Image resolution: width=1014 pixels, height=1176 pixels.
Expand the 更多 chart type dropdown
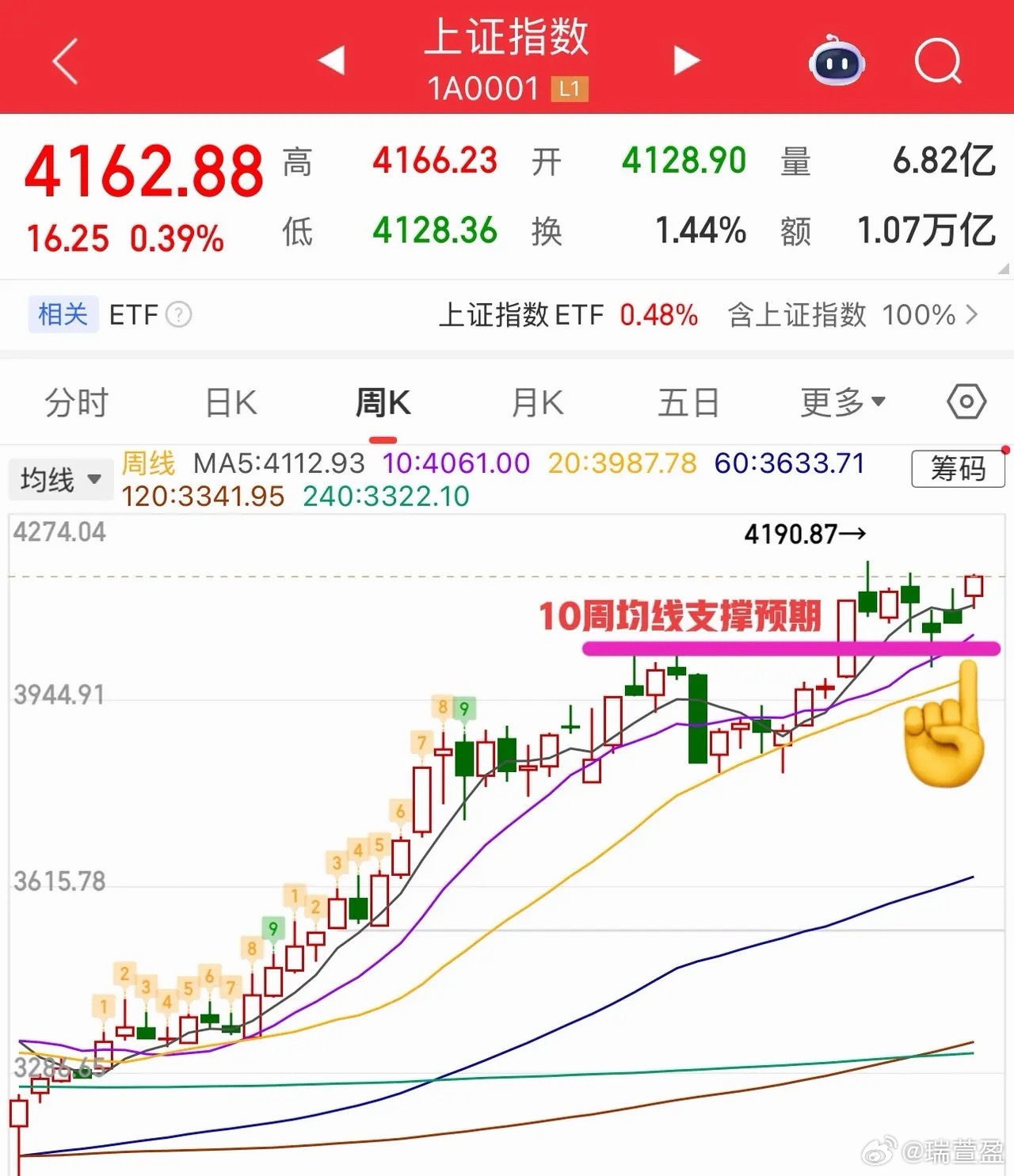[842, 402]
